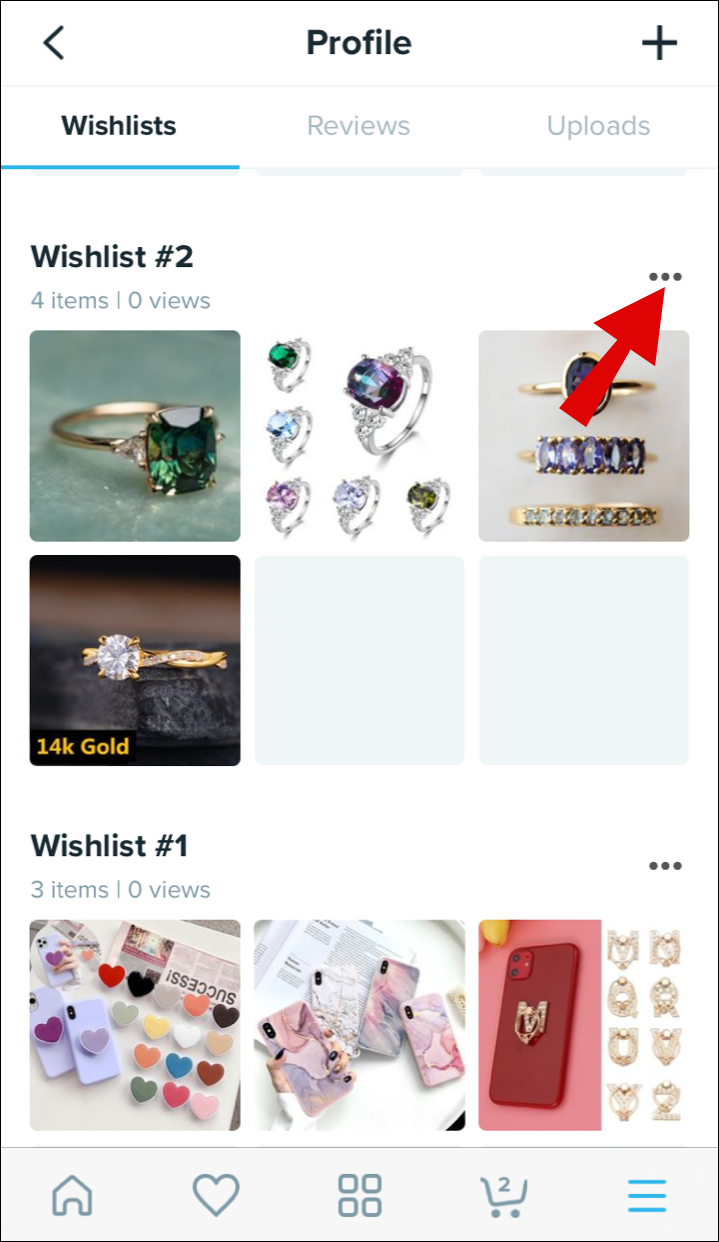This screenshot has width=719, height=1242.
Task: Open the 14k Gold diamond ring
Action: click(135, 660)
